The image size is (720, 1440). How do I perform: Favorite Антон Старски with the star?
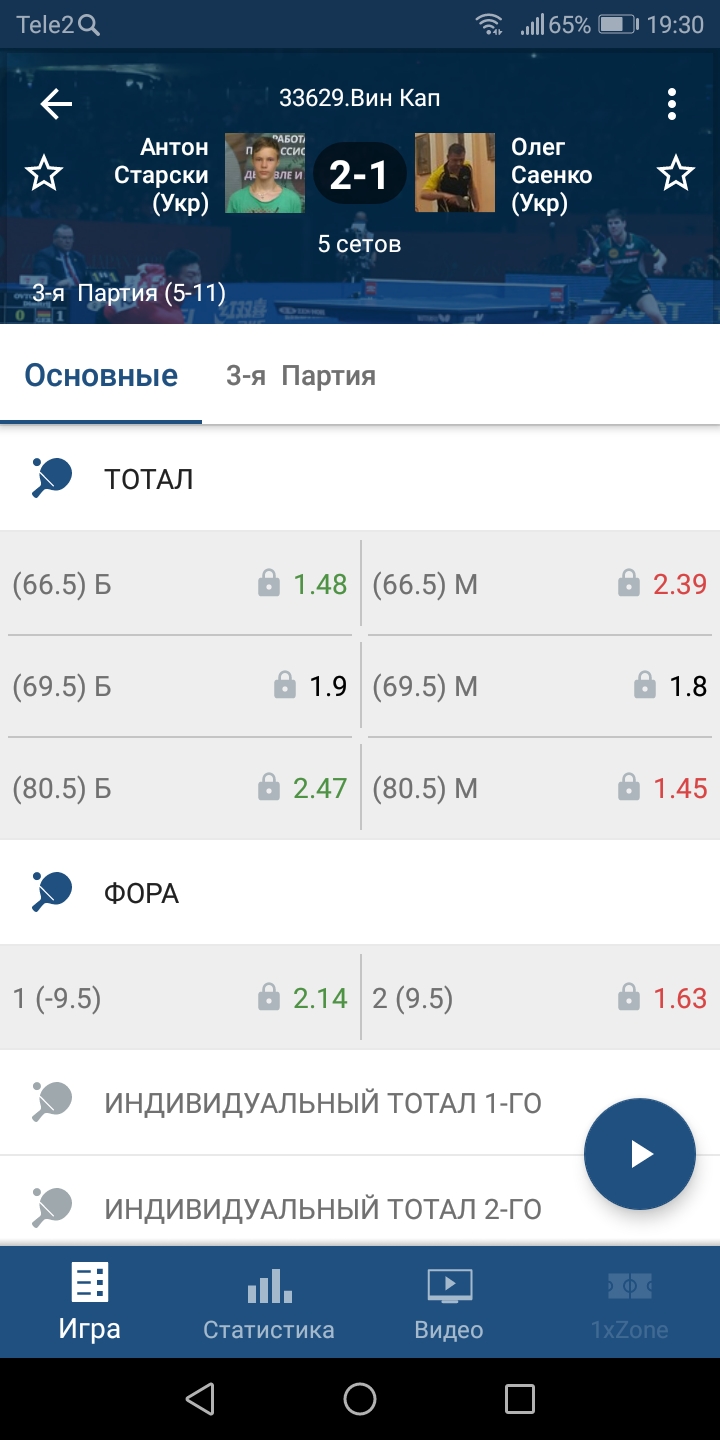pyautogui.click(x=44, y=174)
